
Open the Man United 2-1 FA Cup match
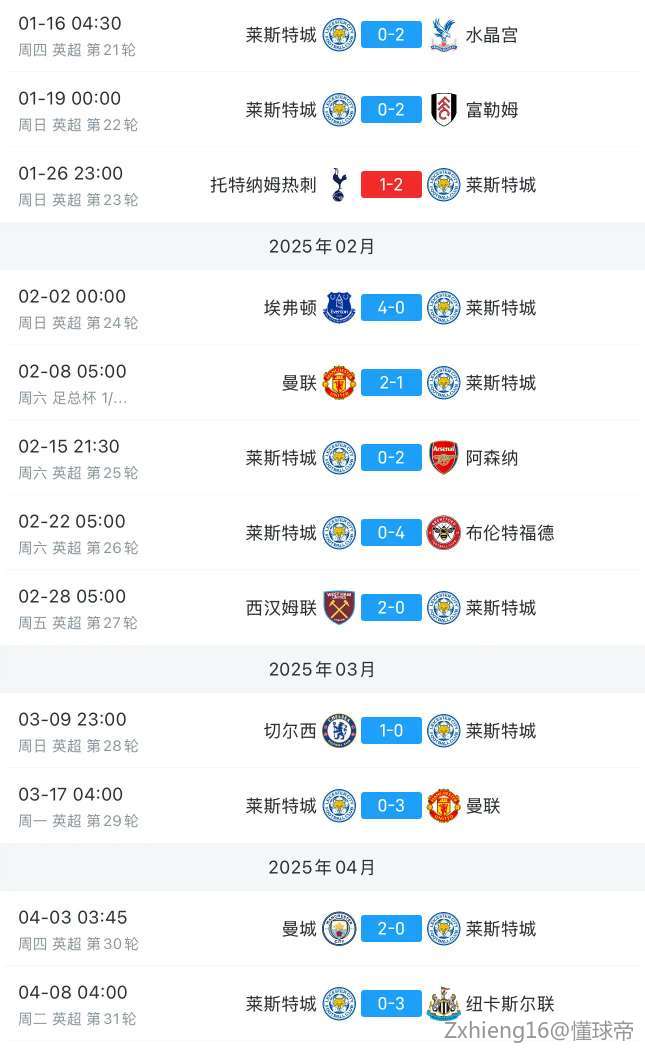(x=322, y=383)
